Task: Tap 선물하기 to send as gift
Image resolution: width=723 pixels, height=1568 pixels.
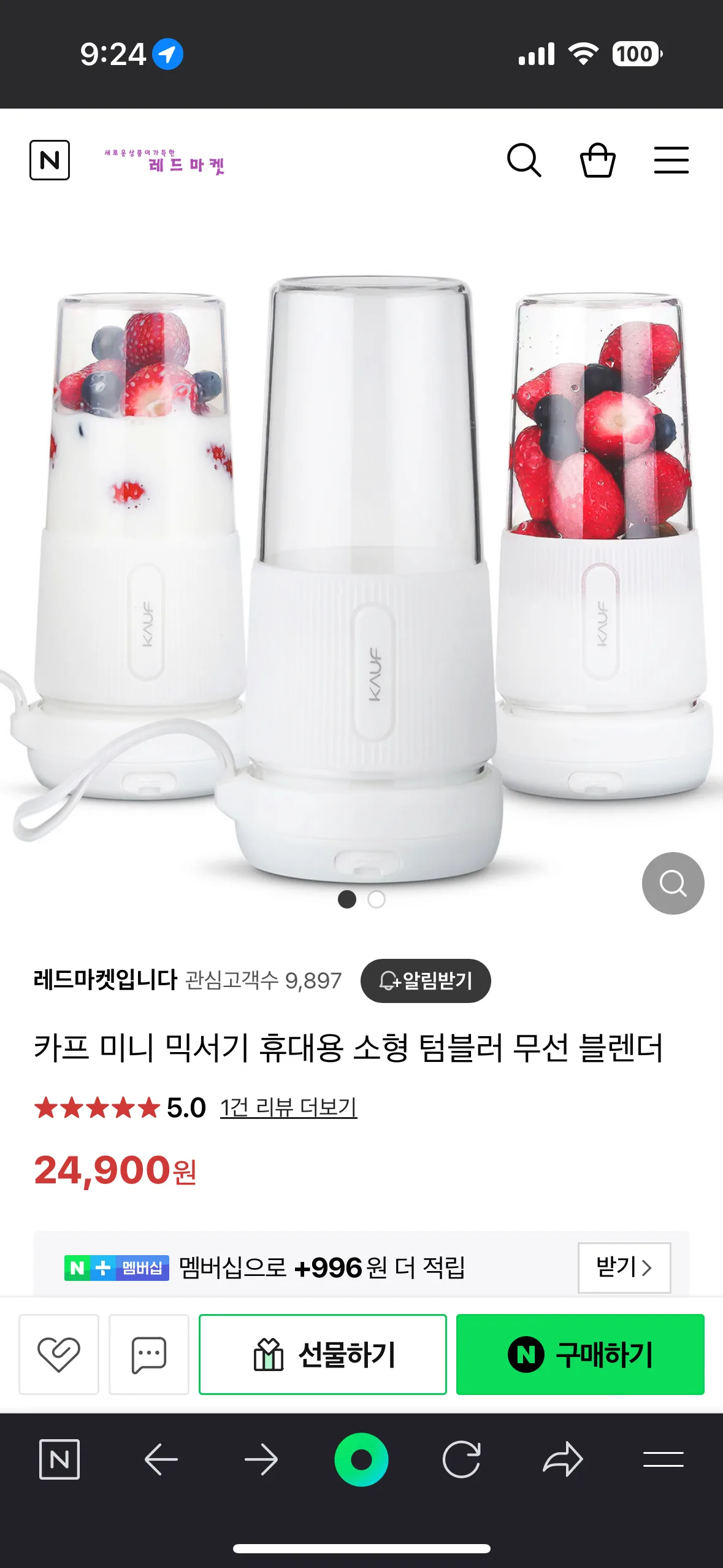Action: pyautogui.click(x=323, y=1355)
